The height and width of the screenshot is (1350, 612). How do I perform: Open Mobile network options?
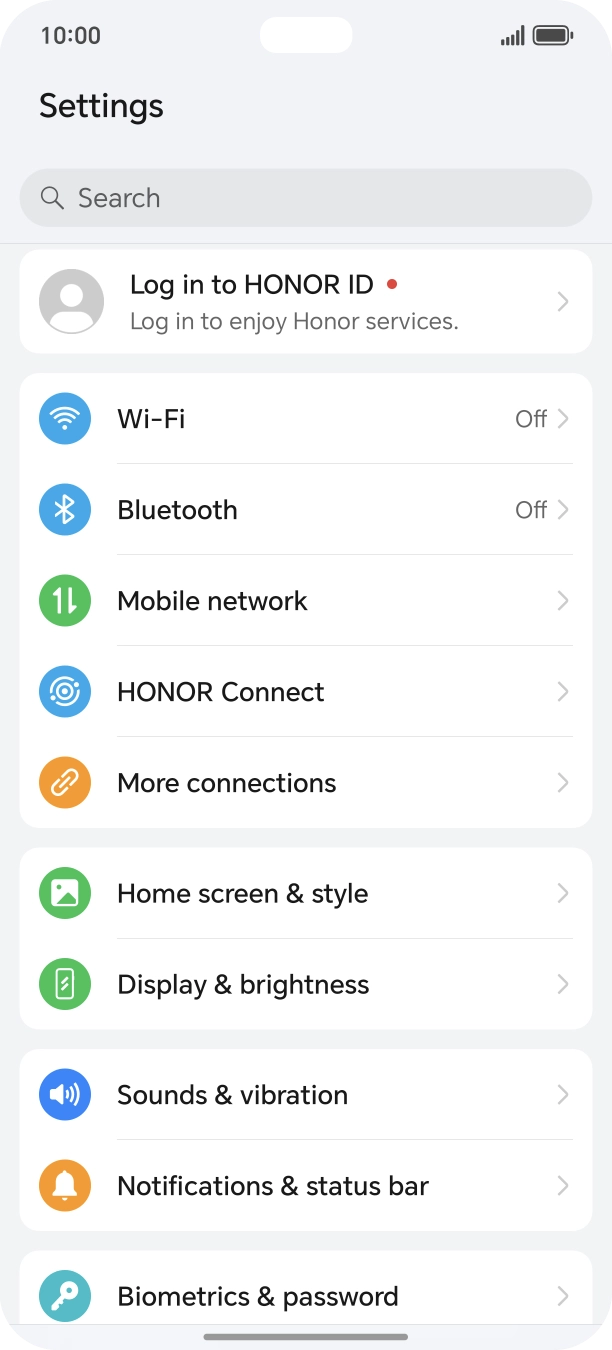click(306, 601)
